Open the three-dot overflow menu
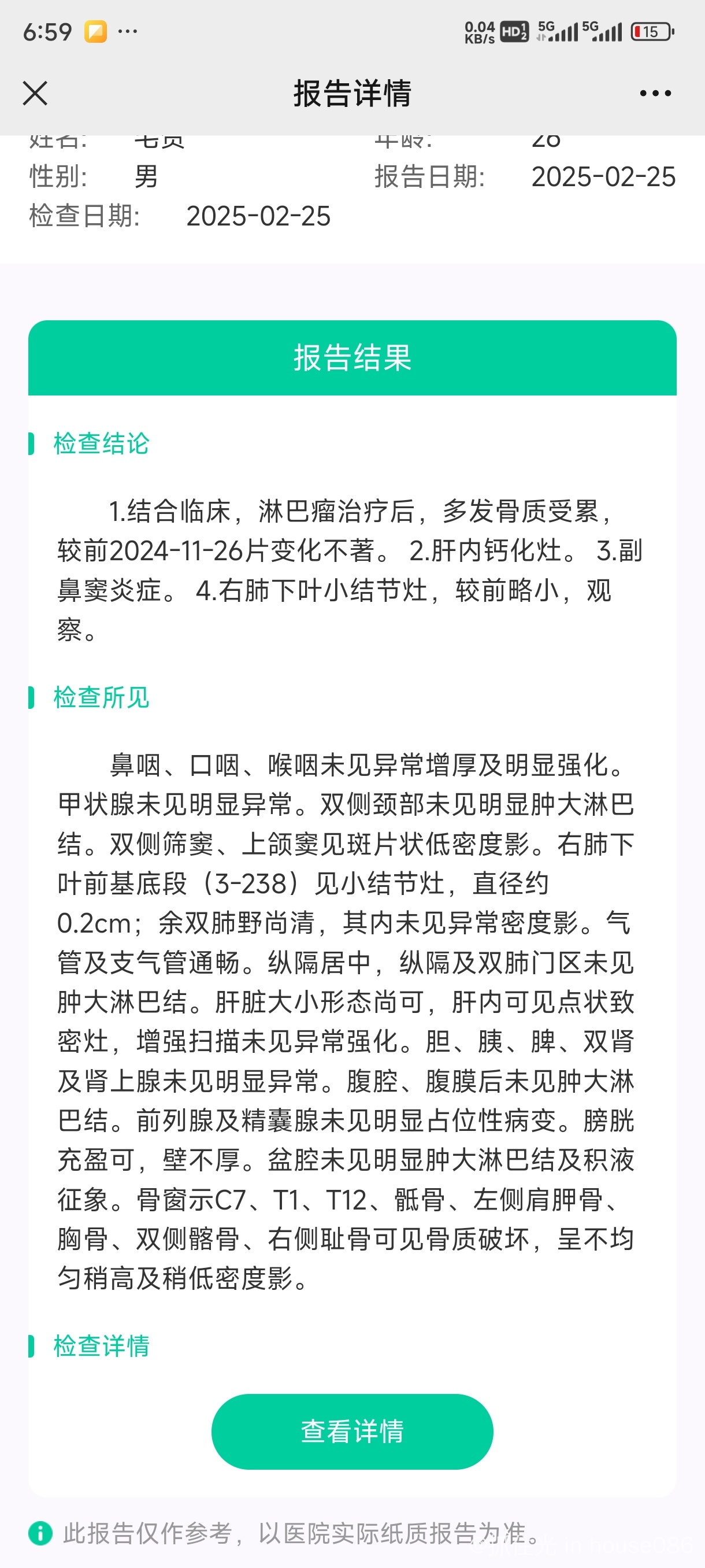Viewport: 705px width, 1568px height. click(x=655, y=93)
